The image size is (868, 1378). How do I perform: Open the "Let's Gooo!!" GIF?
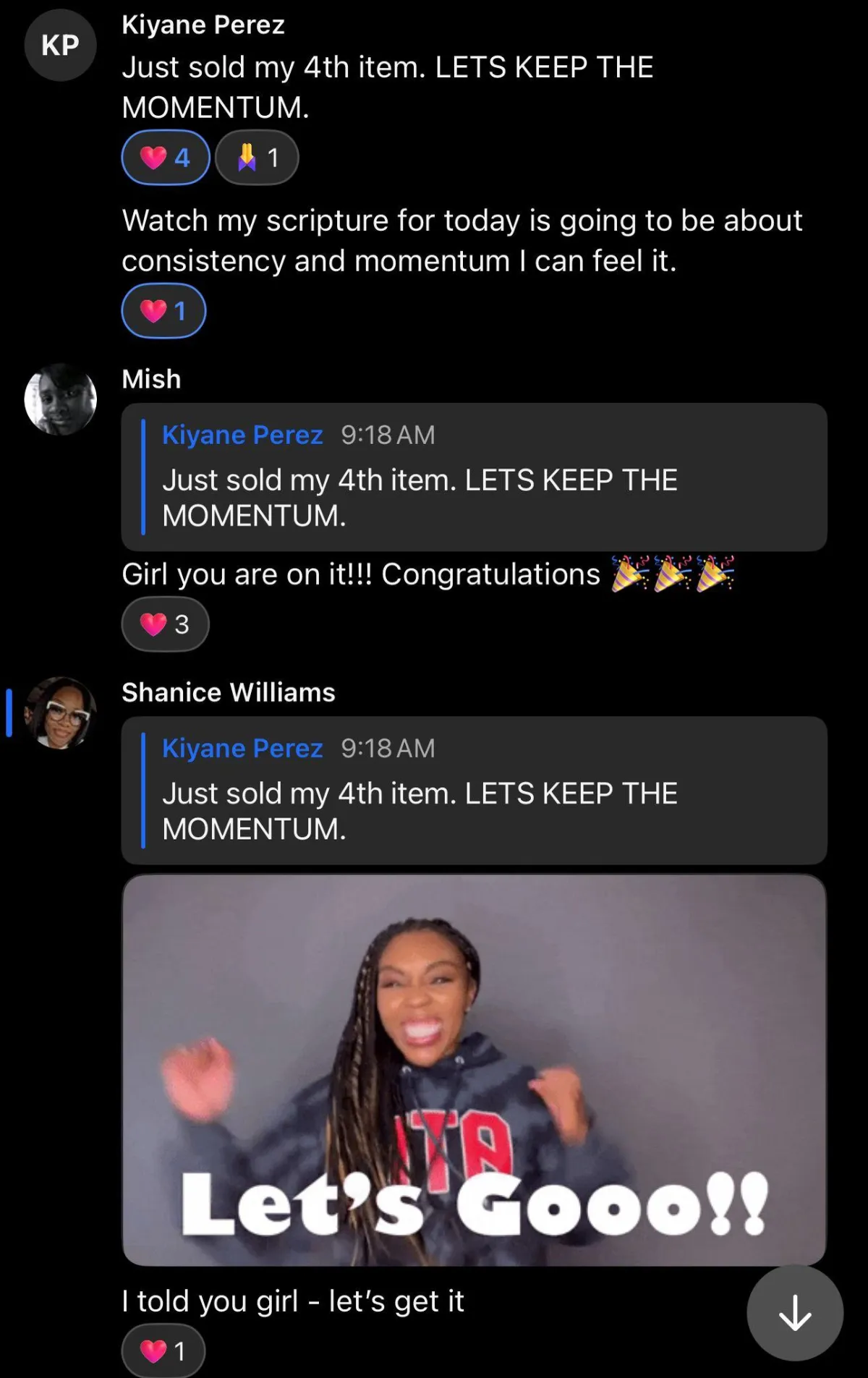point(474,1071)
